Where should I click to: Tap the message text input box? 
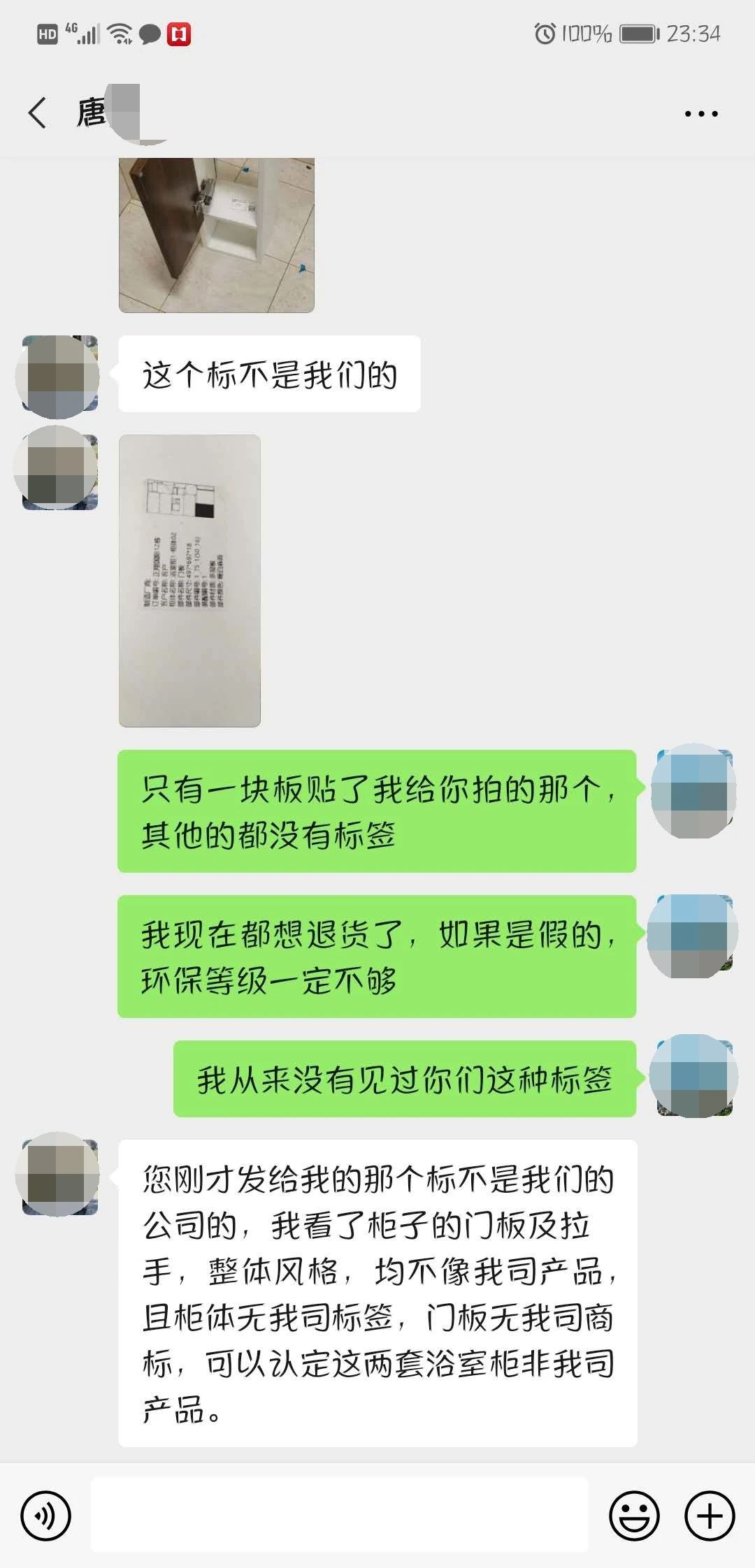click(x=339, y=1516)
